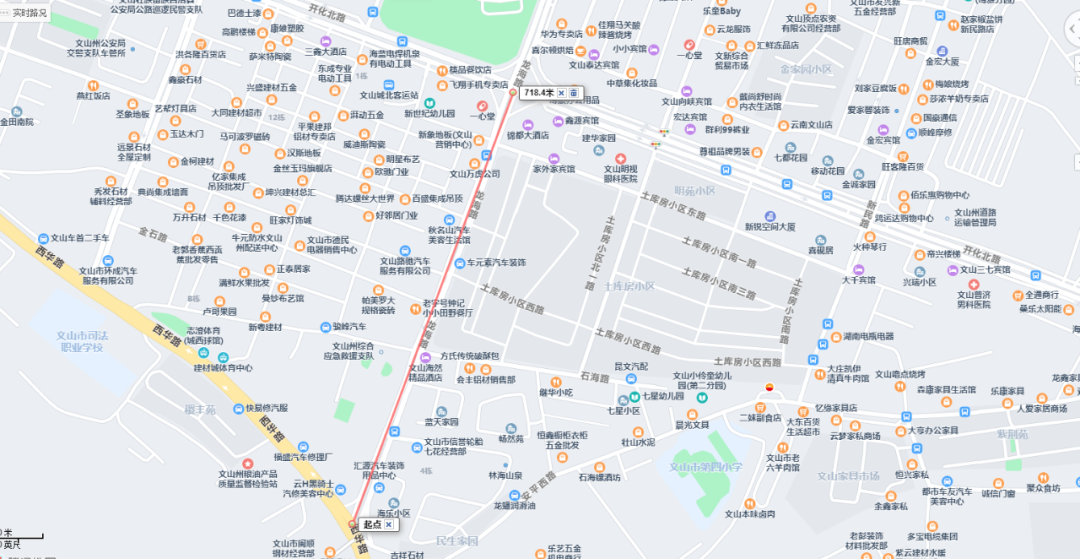Viewport: 1080px width, 559px height.
Task: Delete the measurement with the trash icon
Action: (x=574, y=93)
